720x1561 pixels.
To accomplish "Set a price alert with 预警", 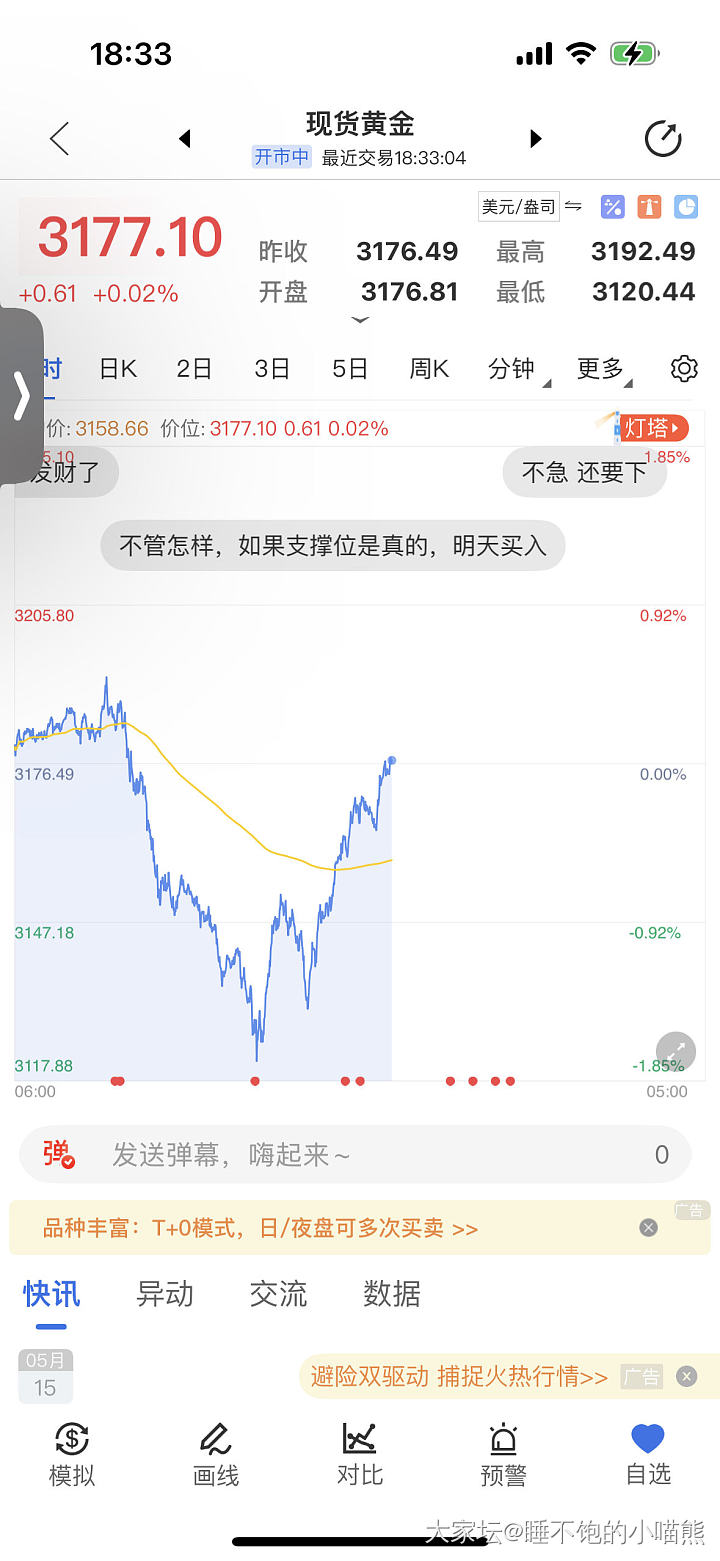I will coord(504,1455).
